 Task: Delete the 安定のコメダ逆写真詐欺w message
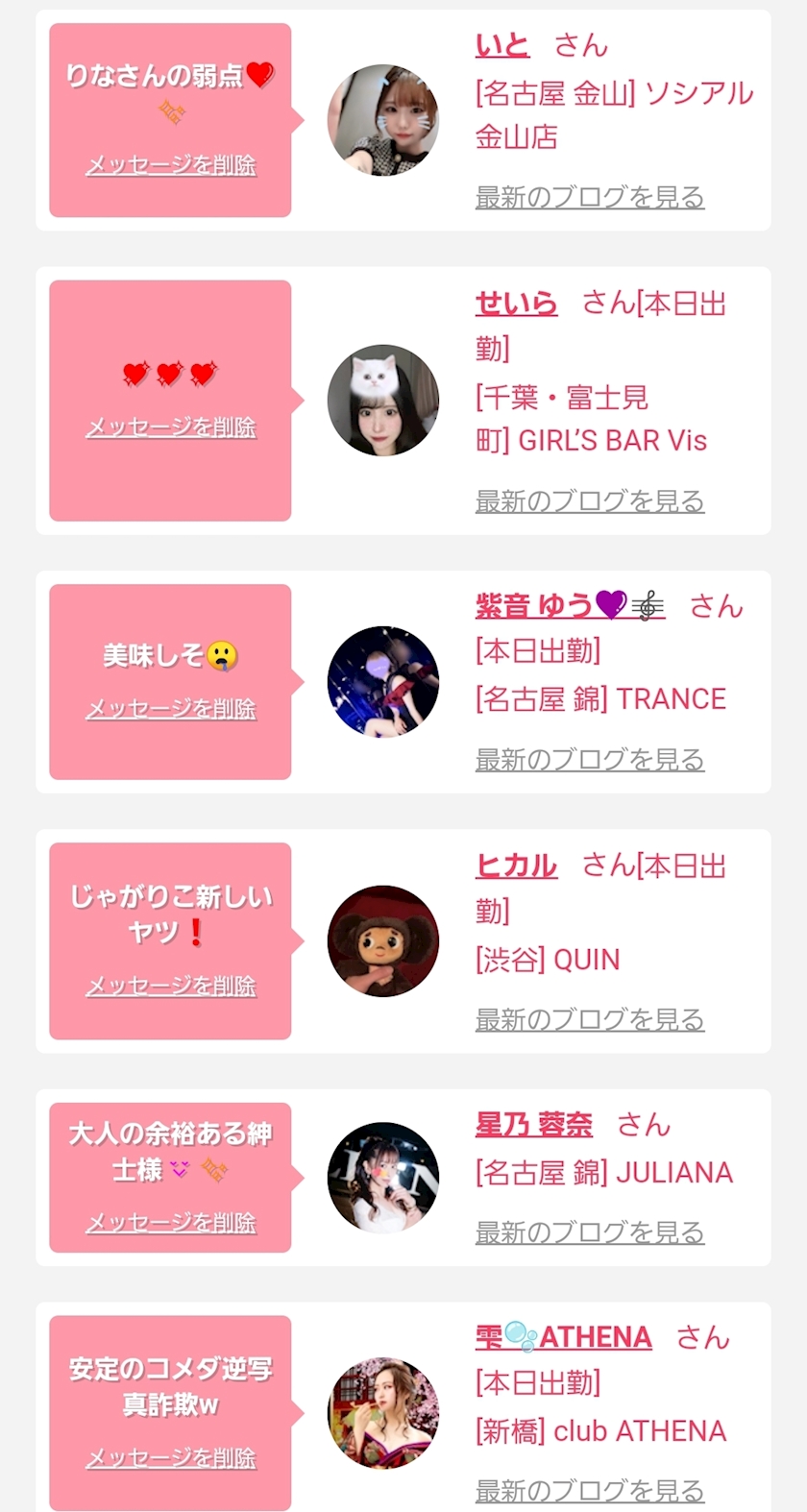[x=171, y=1458]
